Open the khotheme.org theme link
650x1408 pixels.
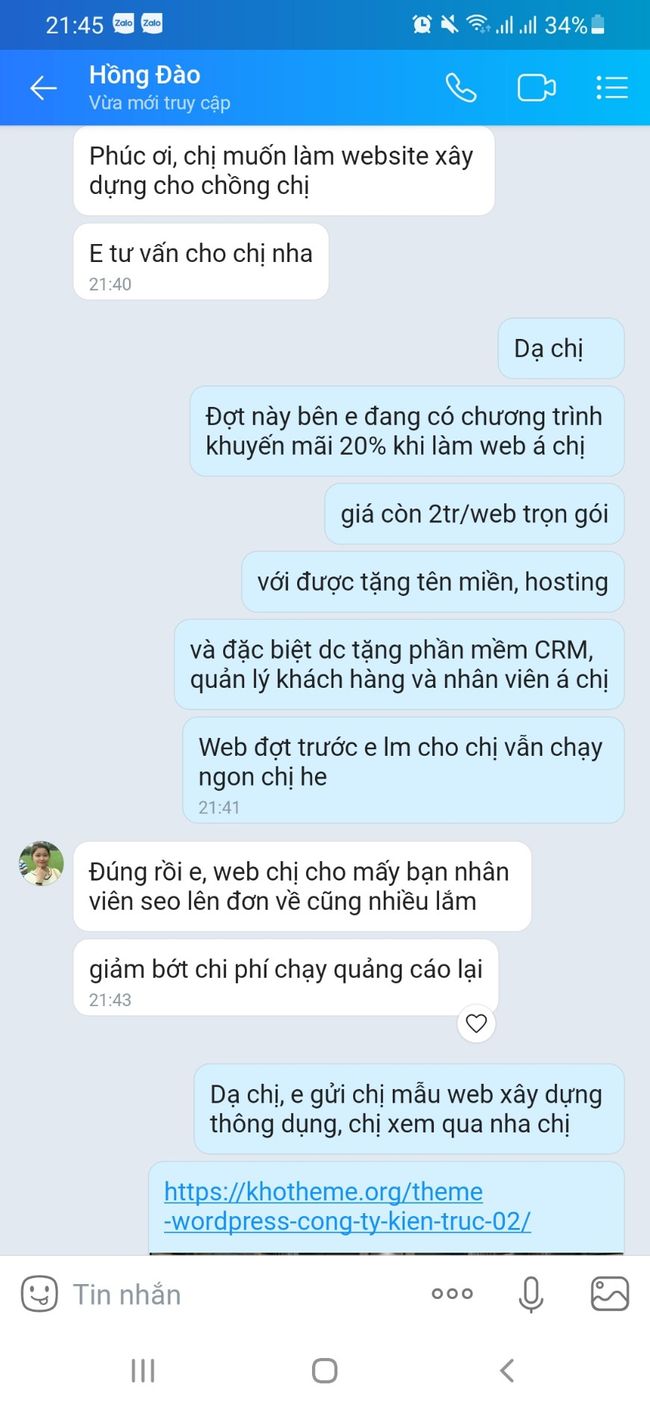point(347,1206)
